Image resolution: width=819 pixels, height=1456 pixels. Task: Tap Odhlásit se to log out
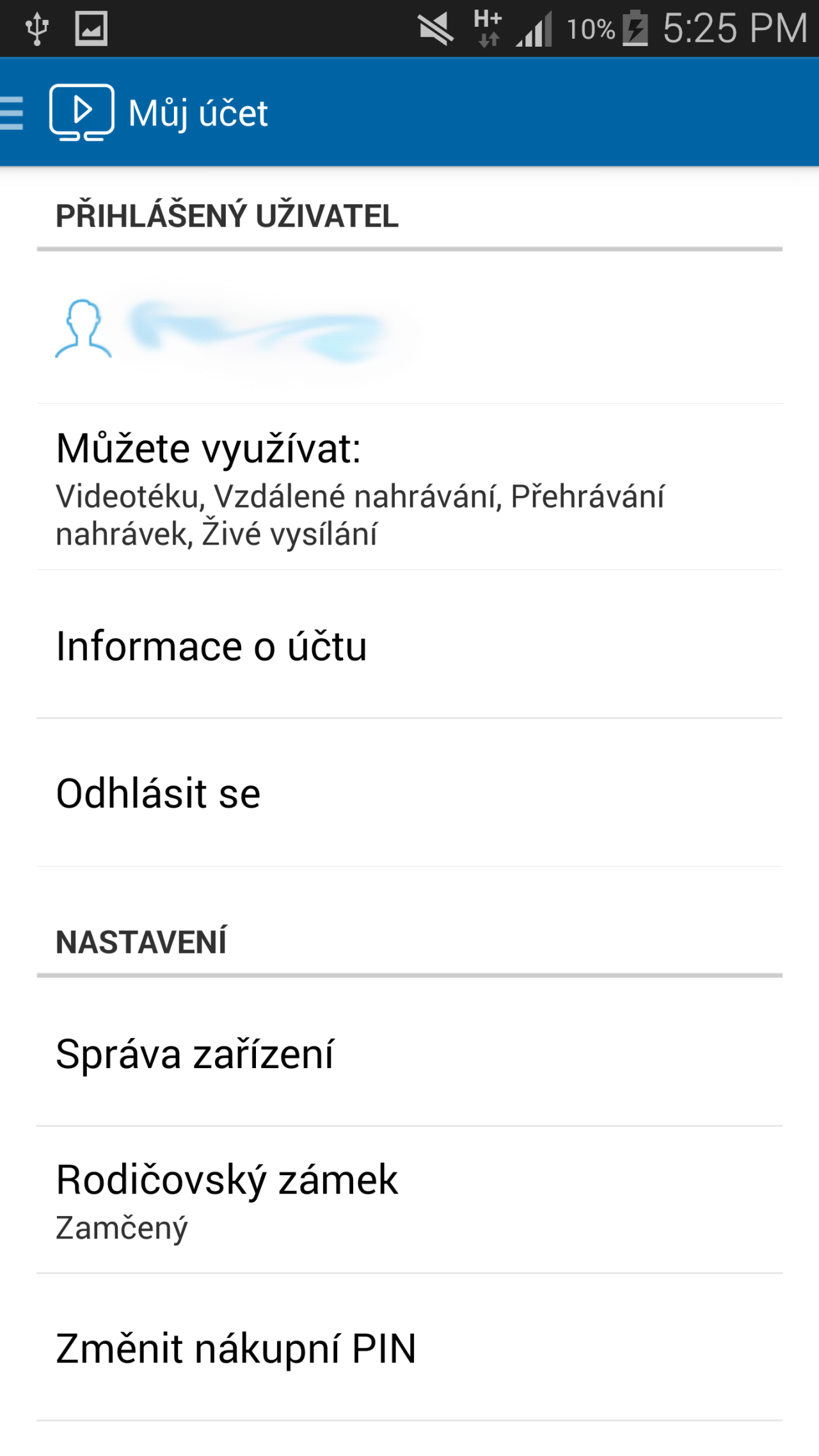pos(409,793)
